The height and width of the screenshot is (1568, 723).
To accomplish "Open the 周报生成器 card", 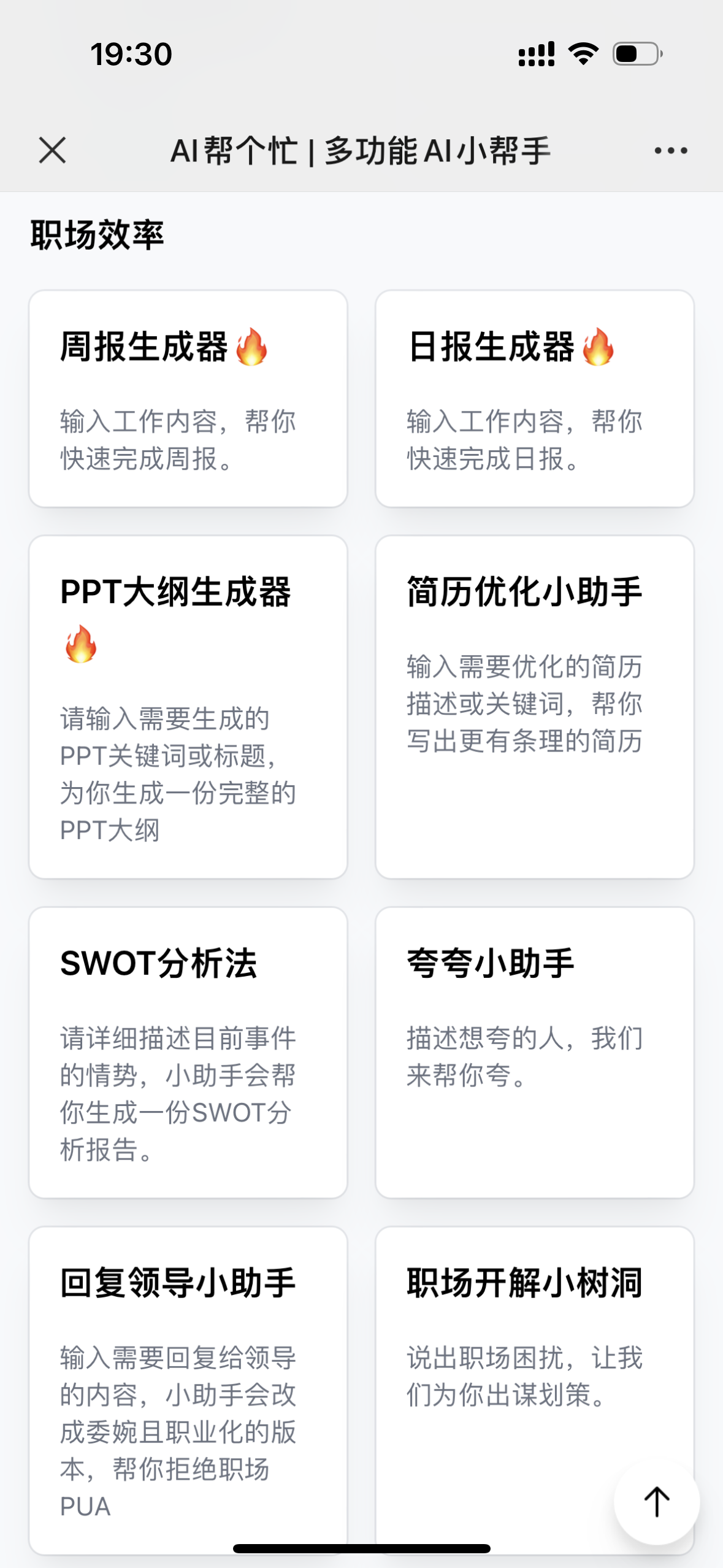I will pos(188,399).
